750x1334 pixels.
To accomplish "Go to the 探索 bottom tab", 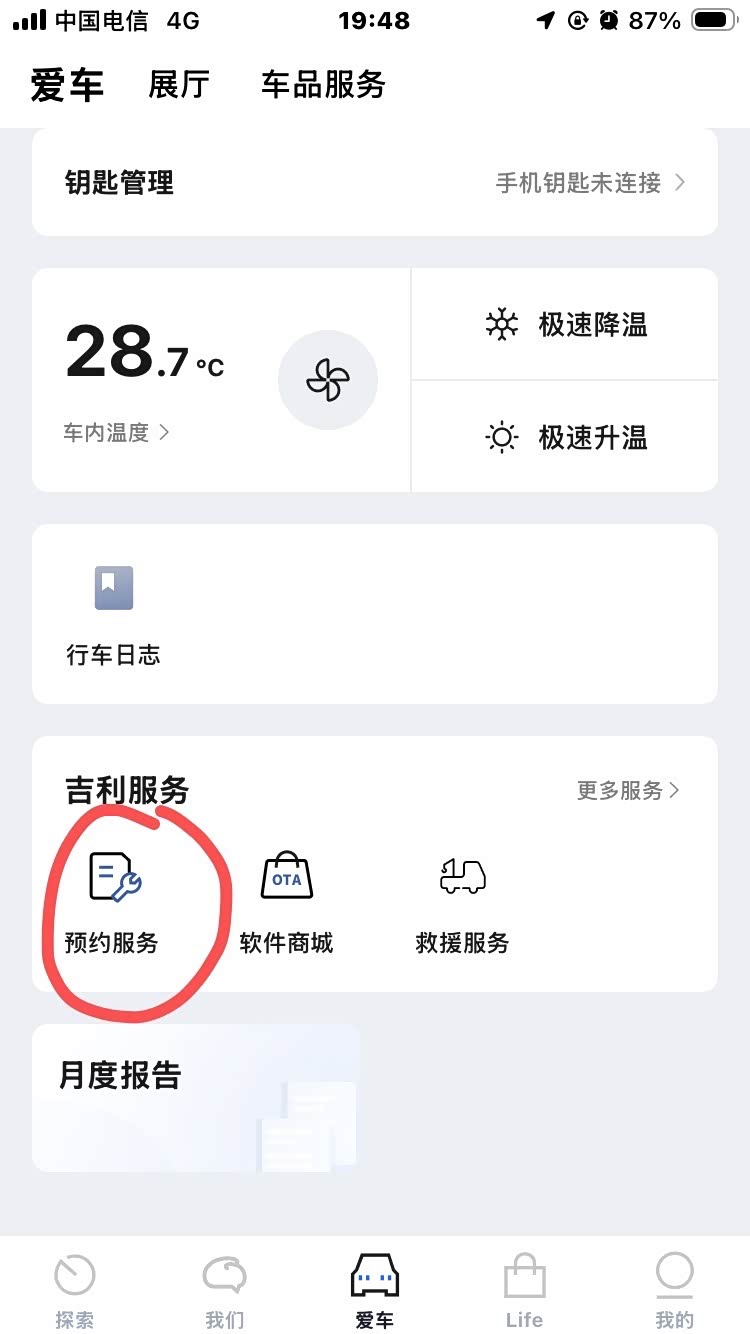I will point(75,1291).
